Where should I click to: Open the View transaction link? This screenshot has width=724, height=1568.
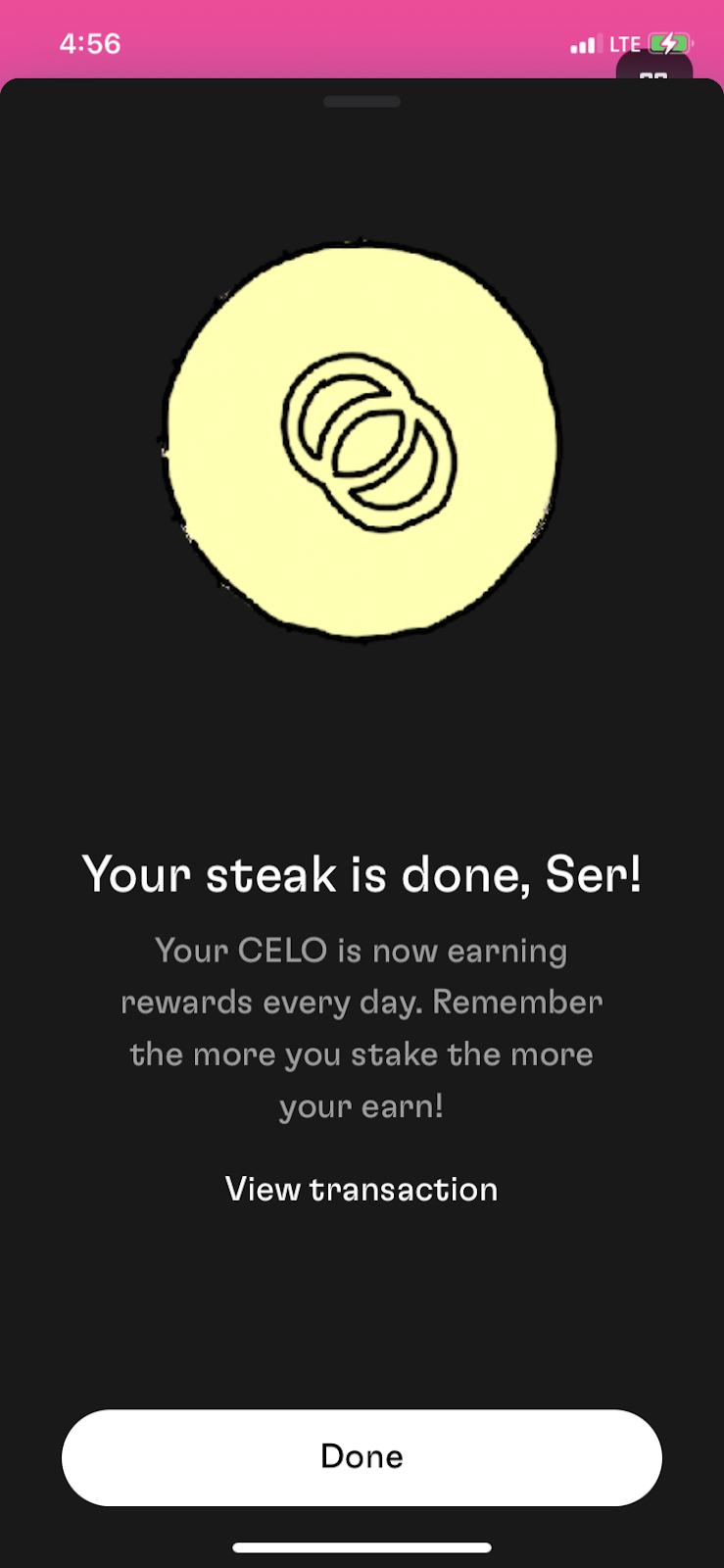[x=362, y=1189]
